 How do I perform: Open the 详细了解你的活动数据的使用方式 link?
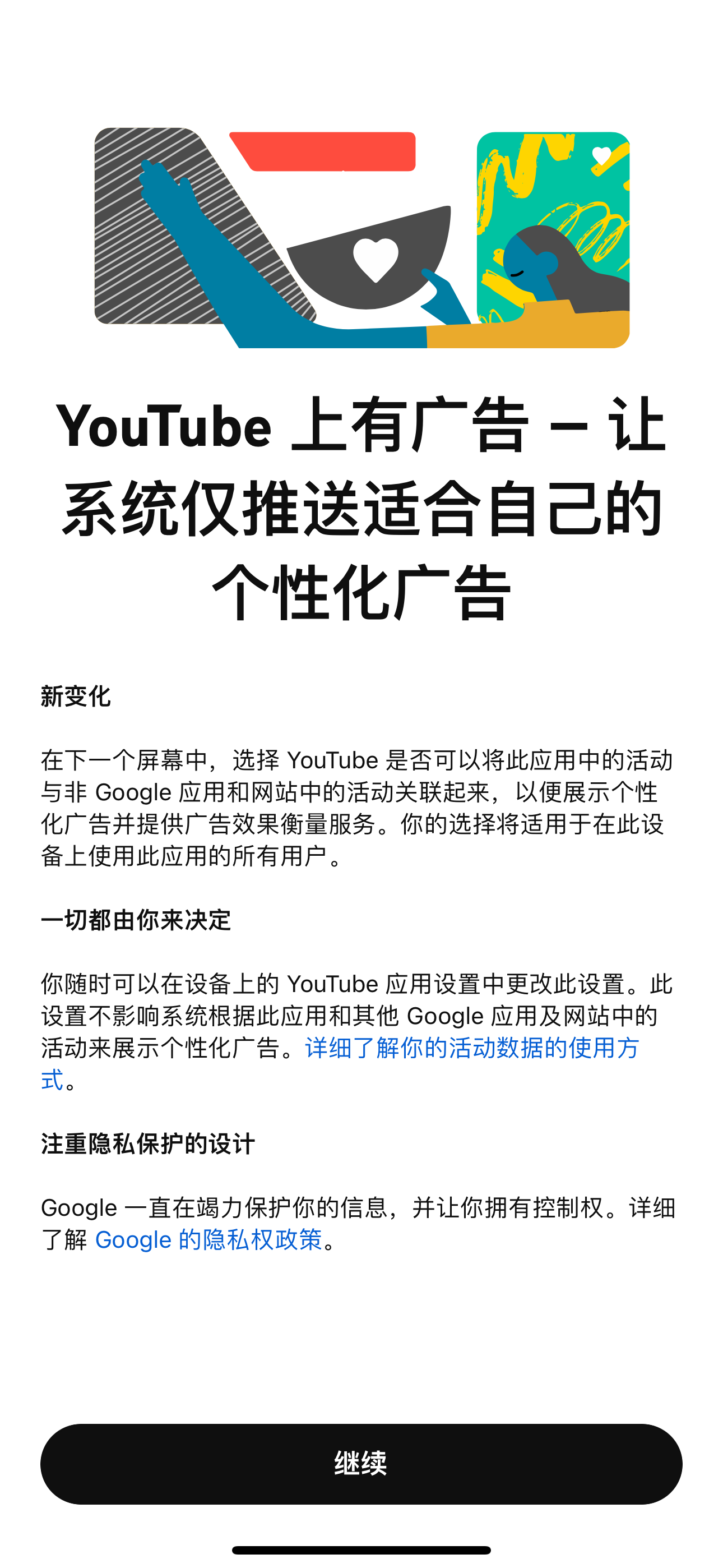[472, 1048]
